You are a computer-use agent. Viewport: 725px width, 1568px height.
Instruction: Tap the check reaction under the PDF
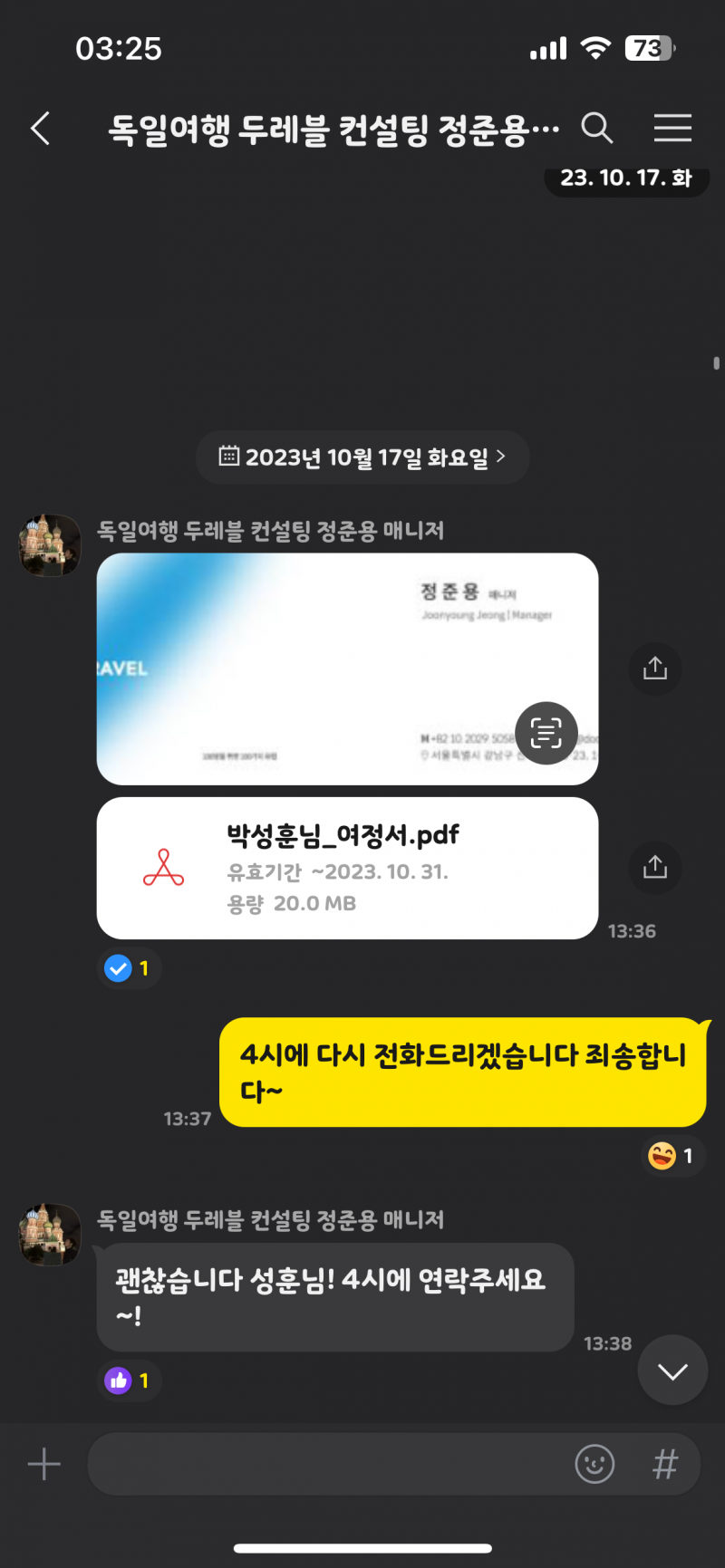(128, 968)
